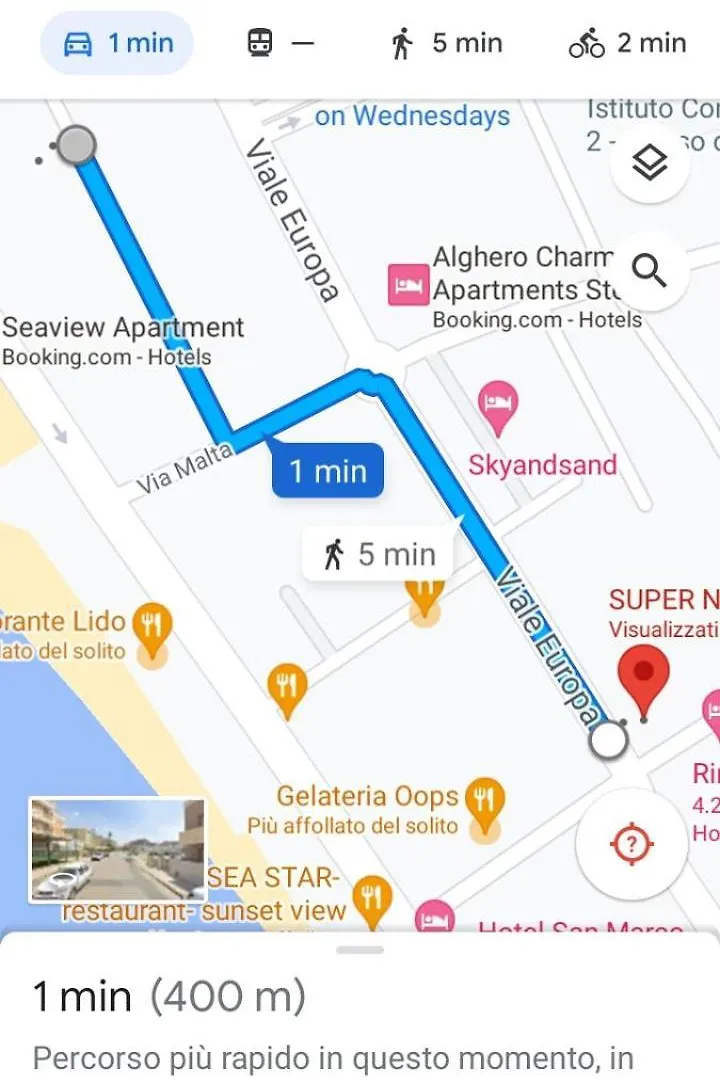Select the Alghero Charm Apartments marker
Image resolution: width=720 pixels, height=1080 pixels.
tap(408, 285)
